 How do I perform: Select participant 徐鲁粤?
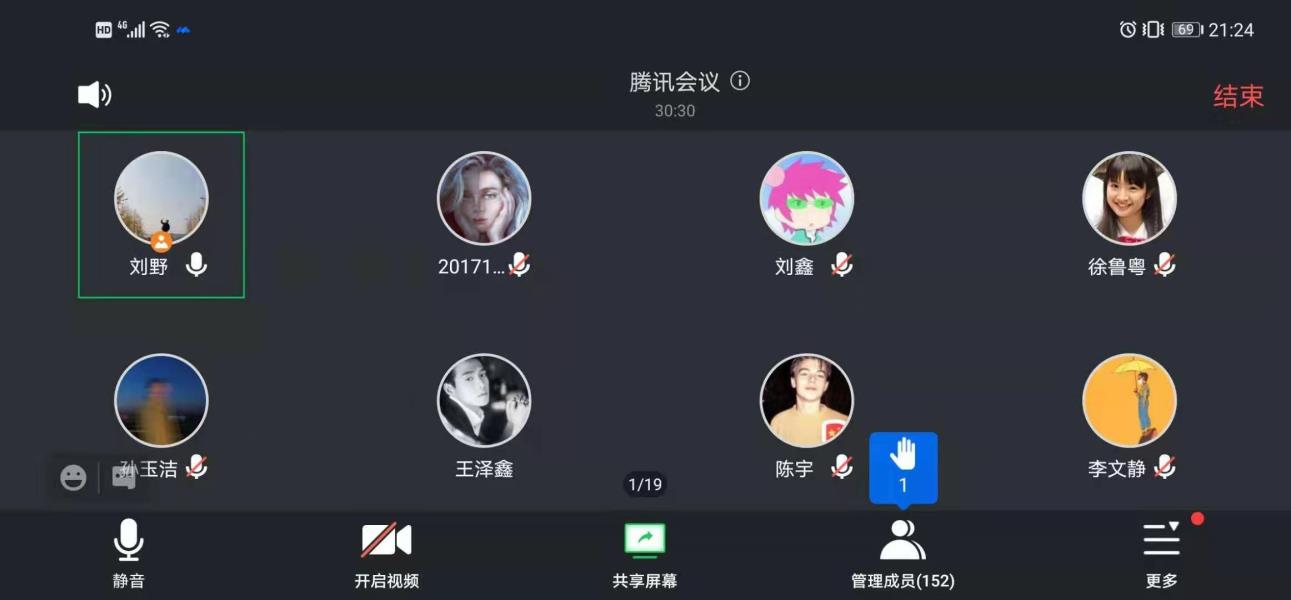point(1129,199)
